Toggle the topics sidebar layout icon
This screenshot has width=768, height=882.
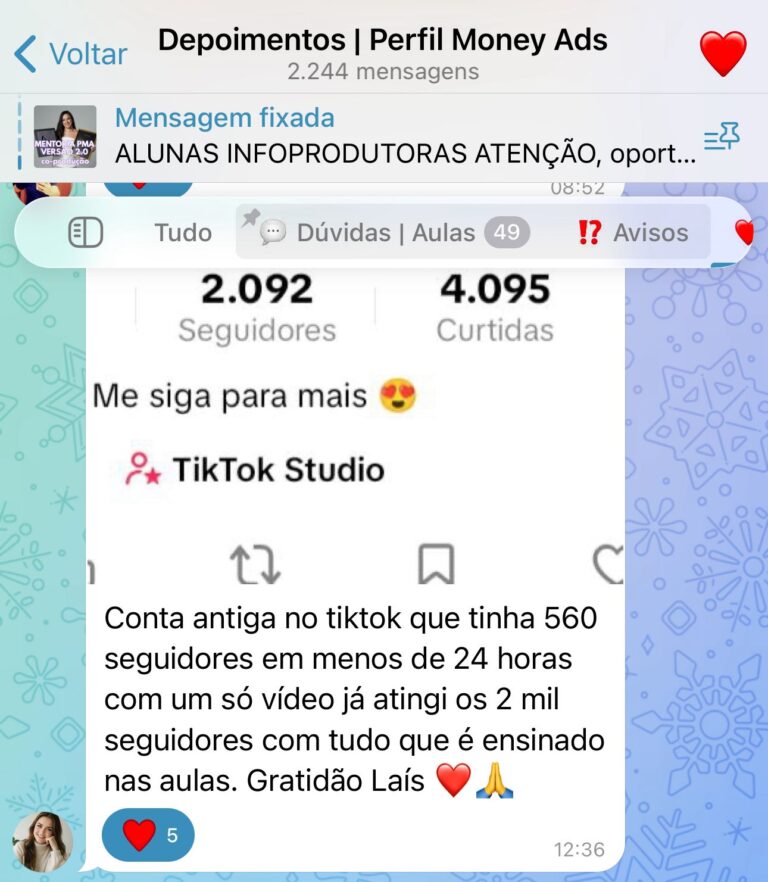(x=86, y=233)
